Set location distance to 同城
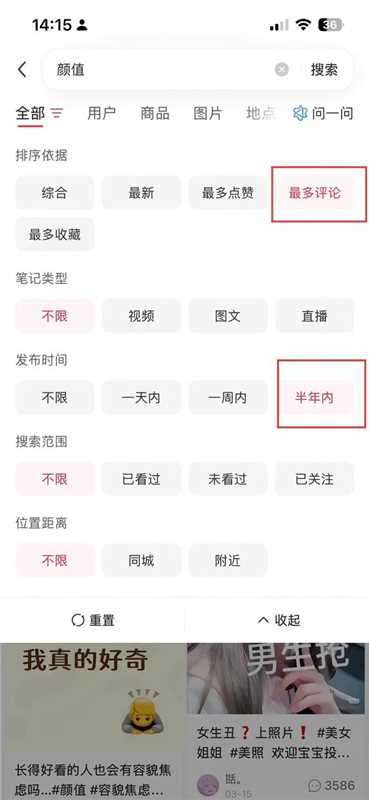Image resolution: width=369 pixels, height=800 pixels. (141, 561)
